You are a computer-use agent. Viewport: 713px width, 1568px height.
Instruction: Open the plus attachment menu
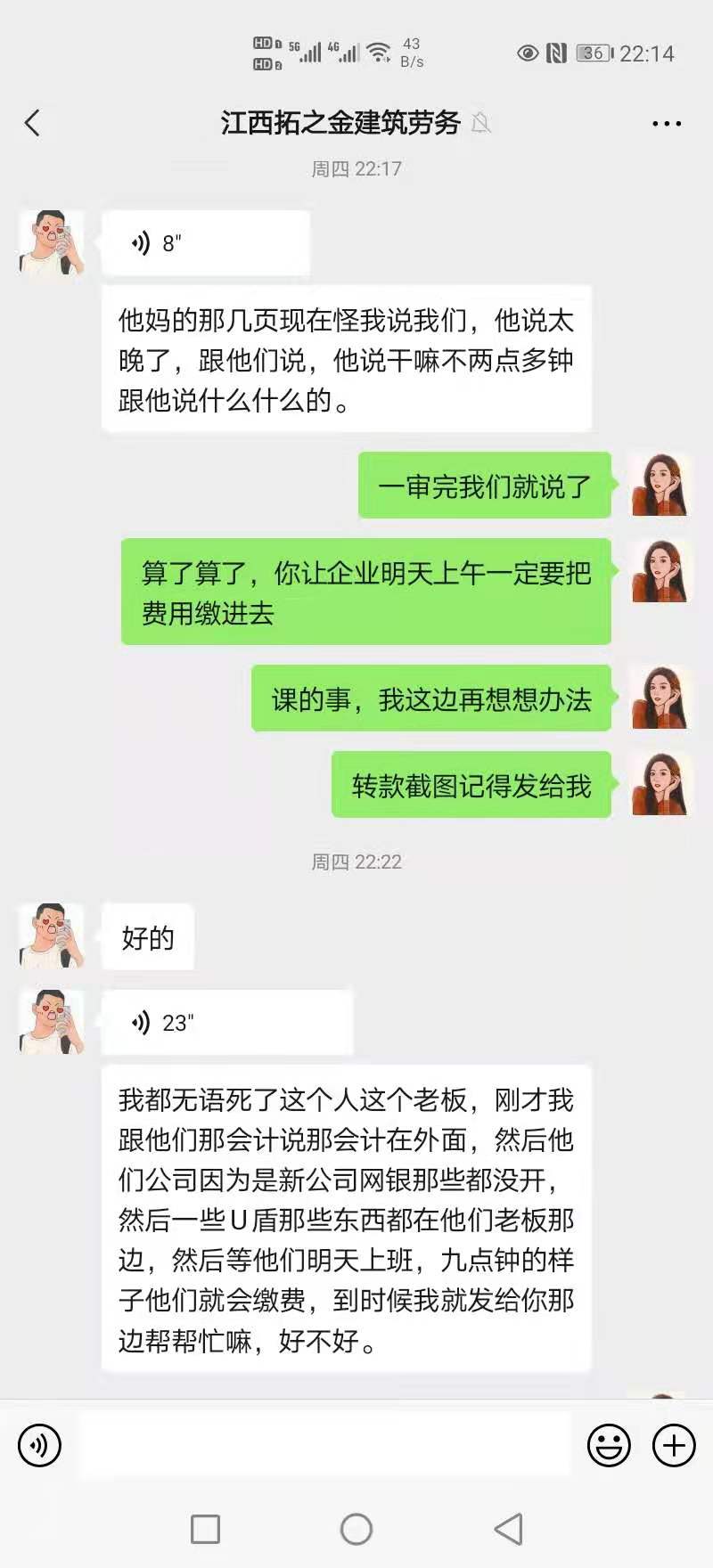click(674, 1445)
